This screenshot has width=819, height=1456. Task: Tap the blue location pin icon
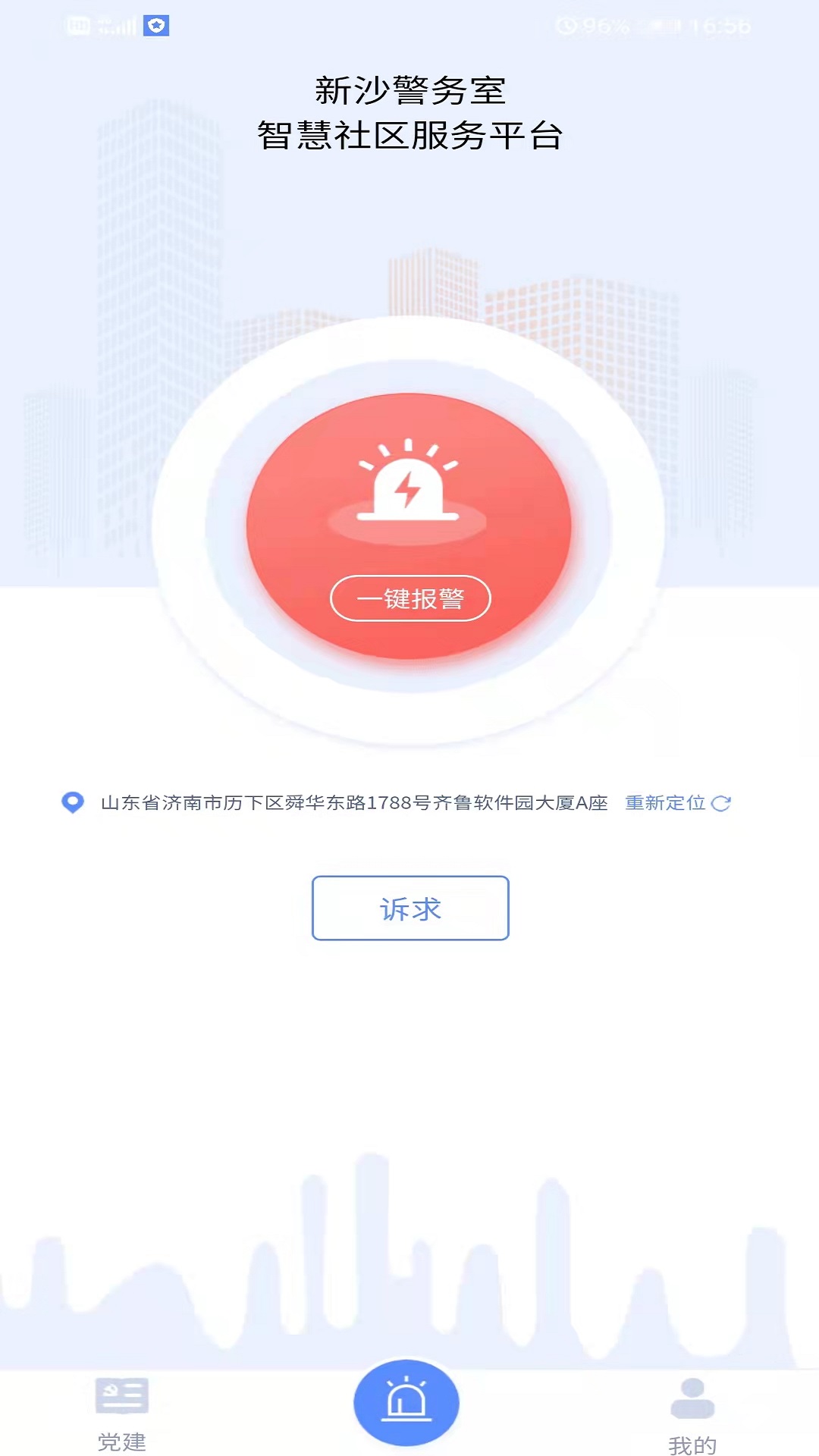(71, 804)
